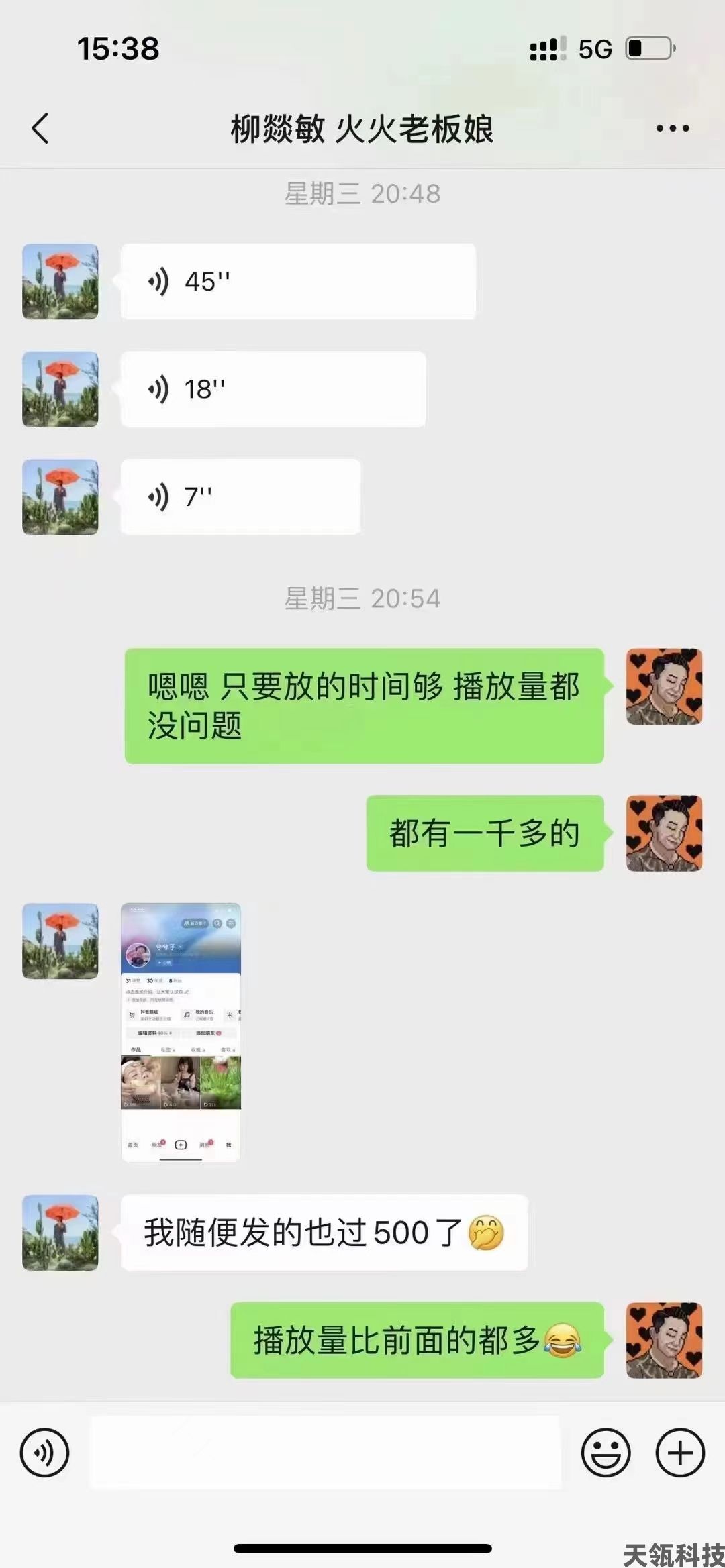Viewport: 725px width, 1568px height.
Task: Open my avatar beside 都有一千多的
Action: 664,833
